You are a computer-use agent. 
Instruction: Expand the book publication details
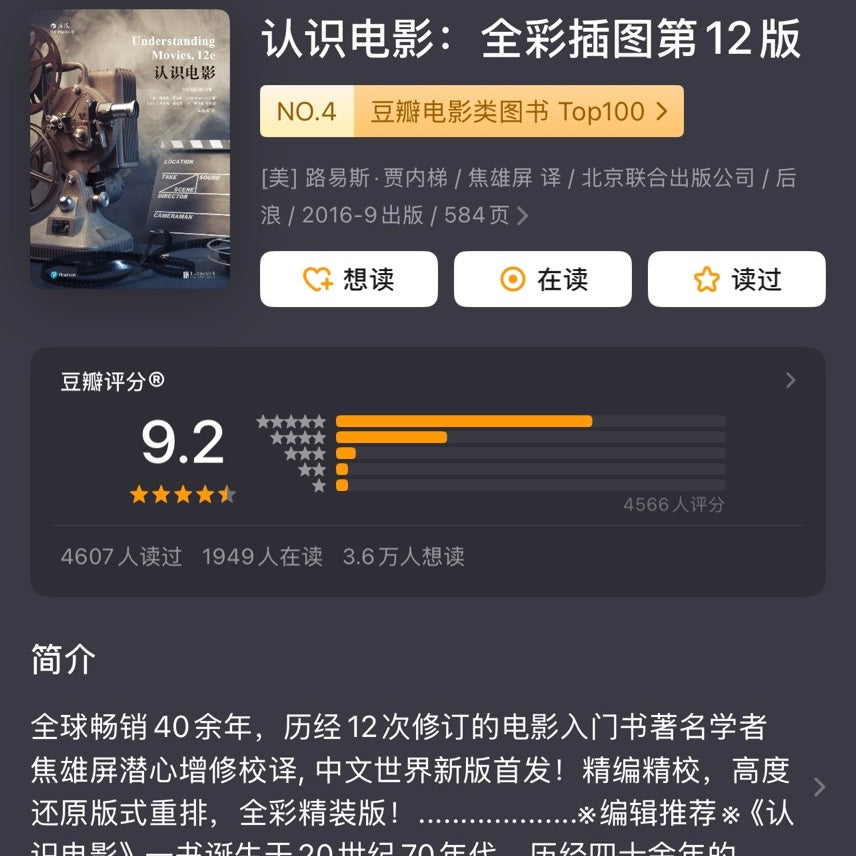tap(522, 215)
